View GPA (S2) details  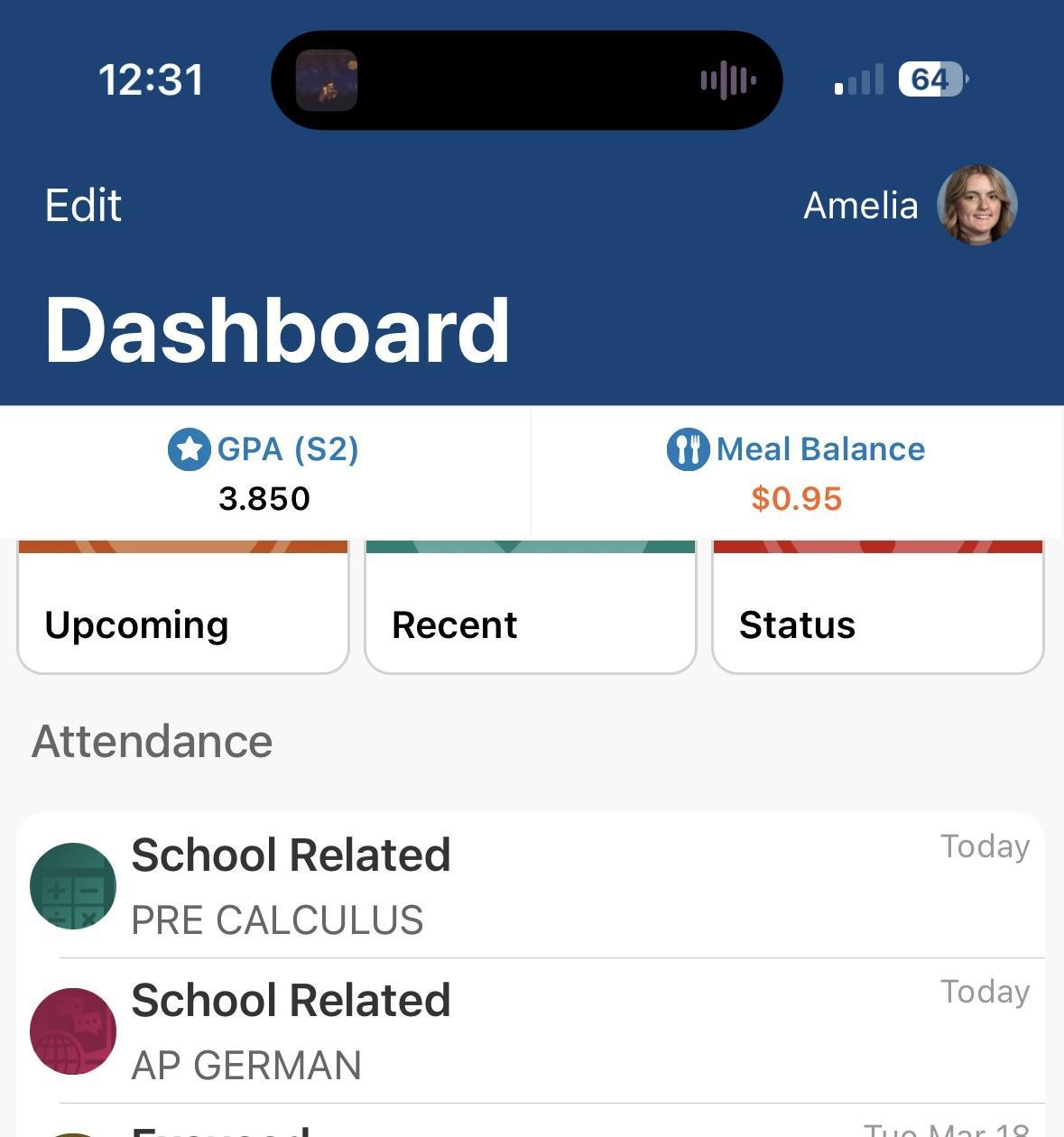coord(264,472)
